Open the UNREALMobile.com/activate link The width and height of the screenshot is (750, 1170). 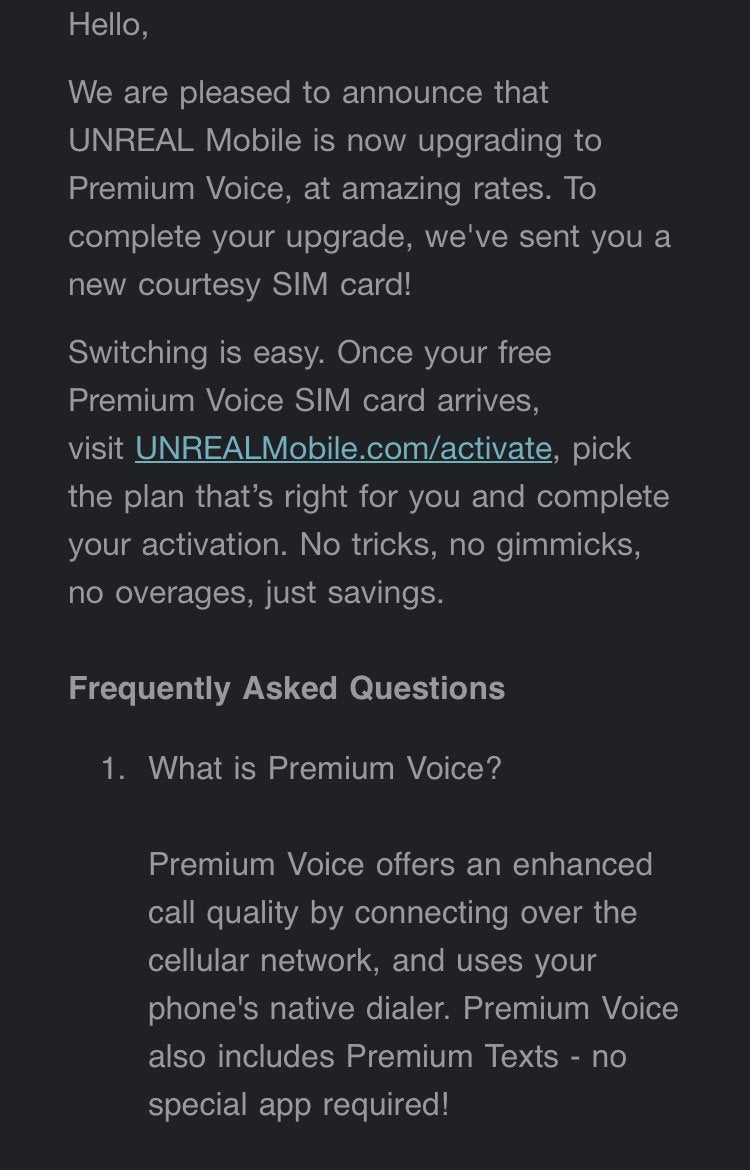(343, 448)
